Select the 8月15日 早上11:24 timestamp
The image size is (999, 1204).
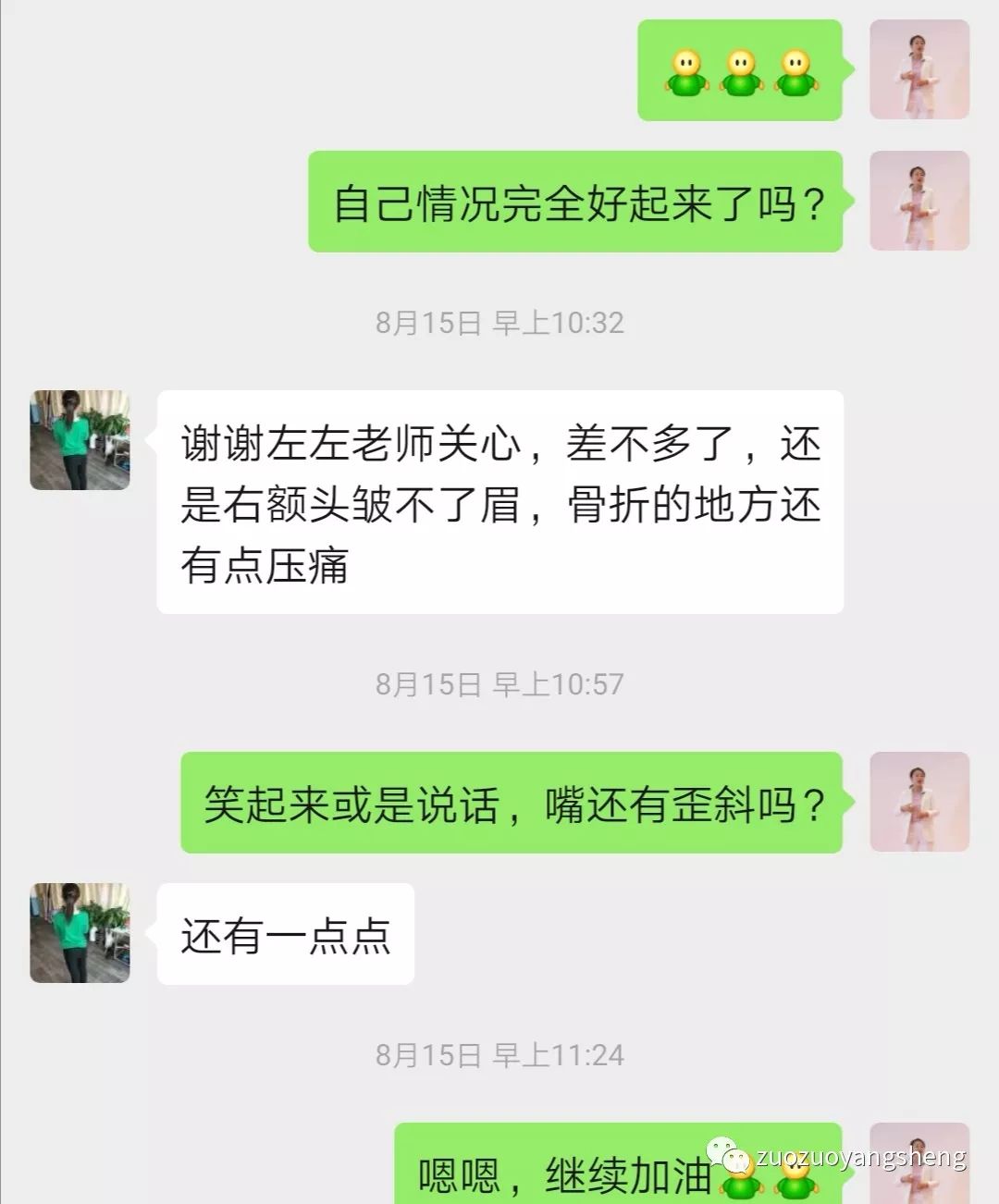pos(499,1052)
